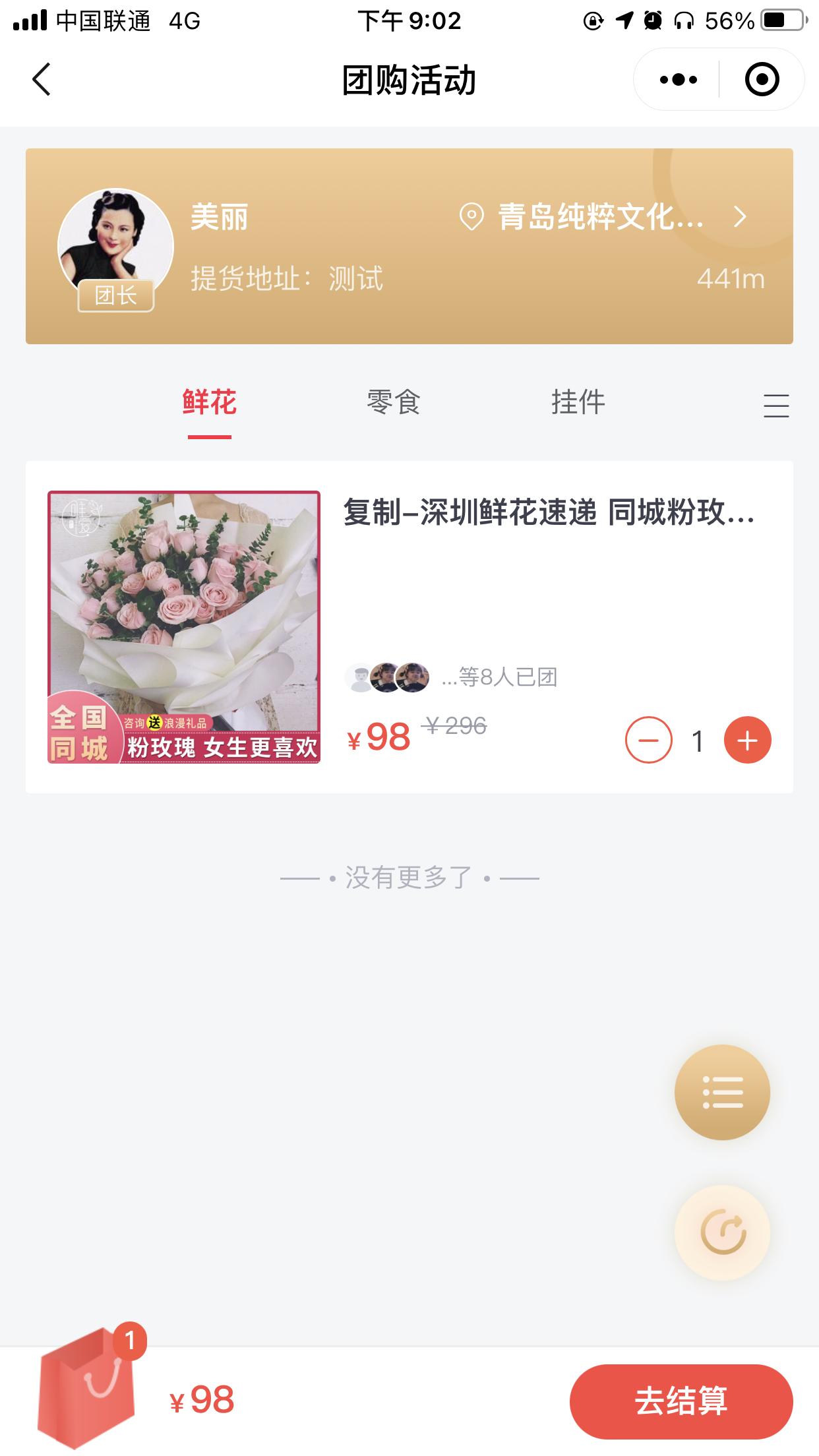Tap the floating share arrow button
The width and height of the screenshot is (819, 1456).
(722, 1232)
